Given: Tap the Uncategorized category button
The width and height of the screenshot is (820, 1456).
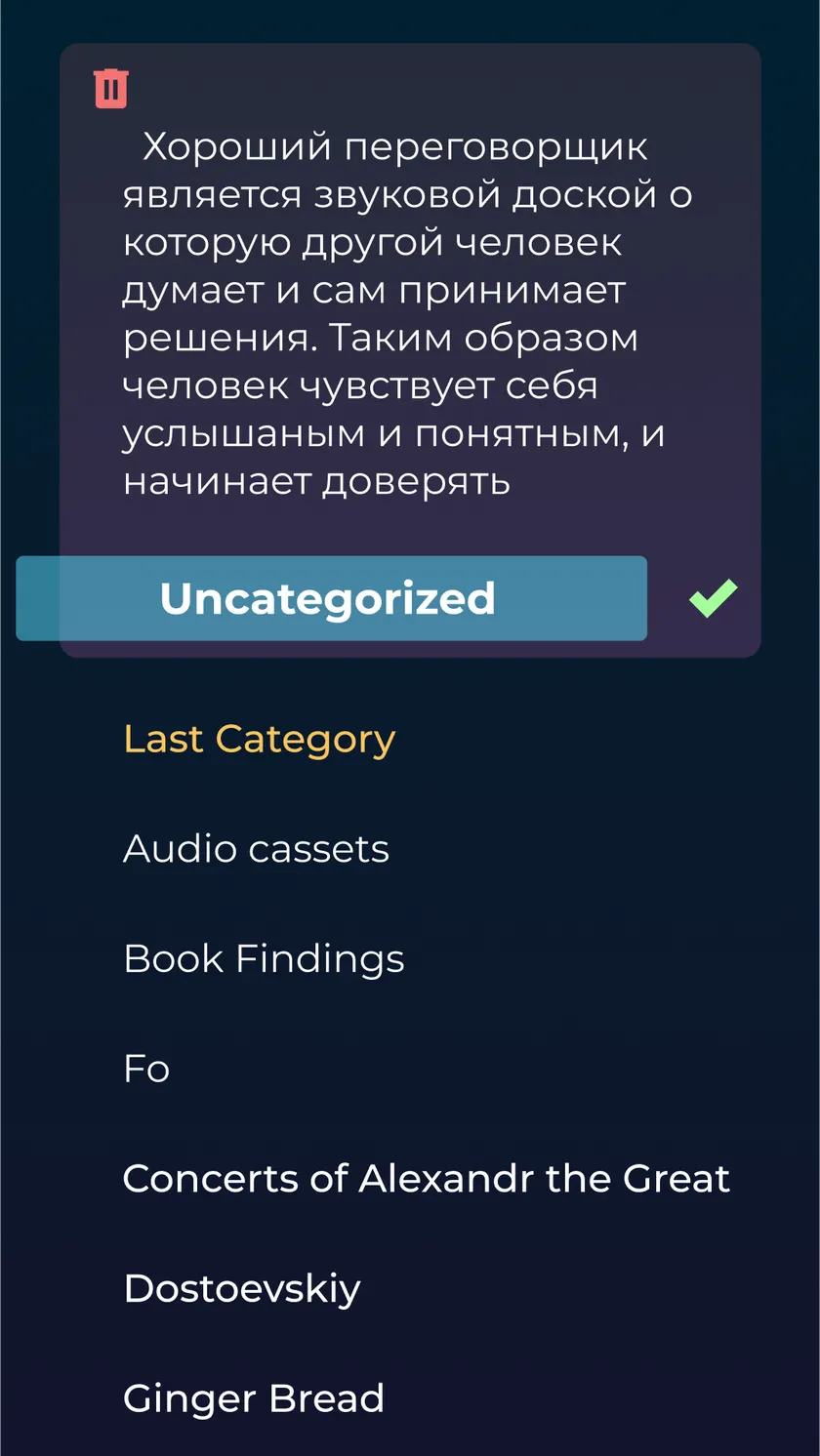Looking at the screenshot, I should click(x=331, y=598).
